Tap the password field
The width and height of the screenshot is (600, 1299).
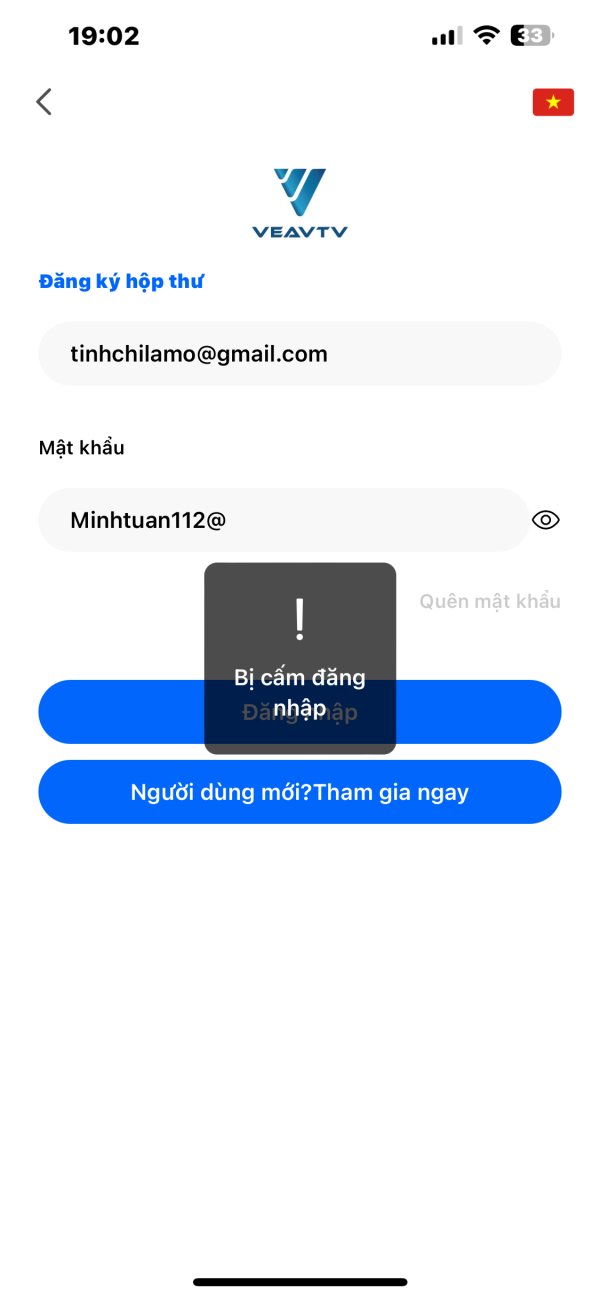(x=284, y=520)
